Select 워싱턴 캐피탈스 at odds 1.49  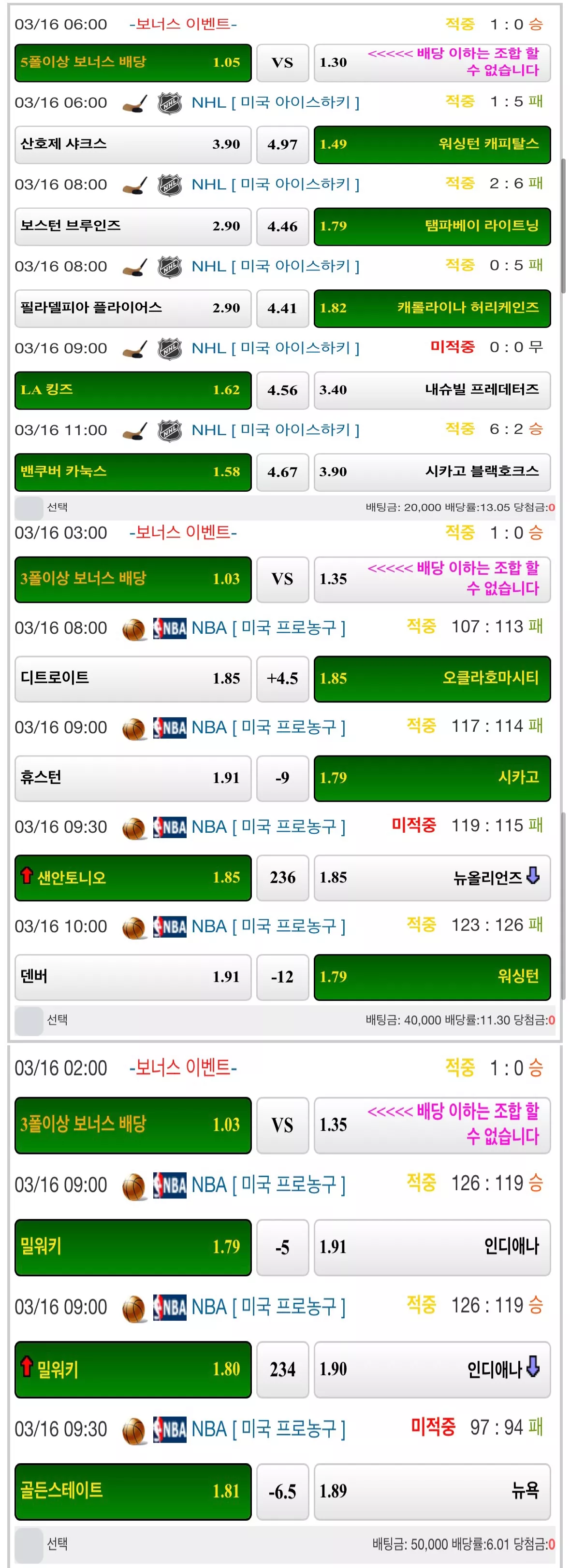pos(432,145)
